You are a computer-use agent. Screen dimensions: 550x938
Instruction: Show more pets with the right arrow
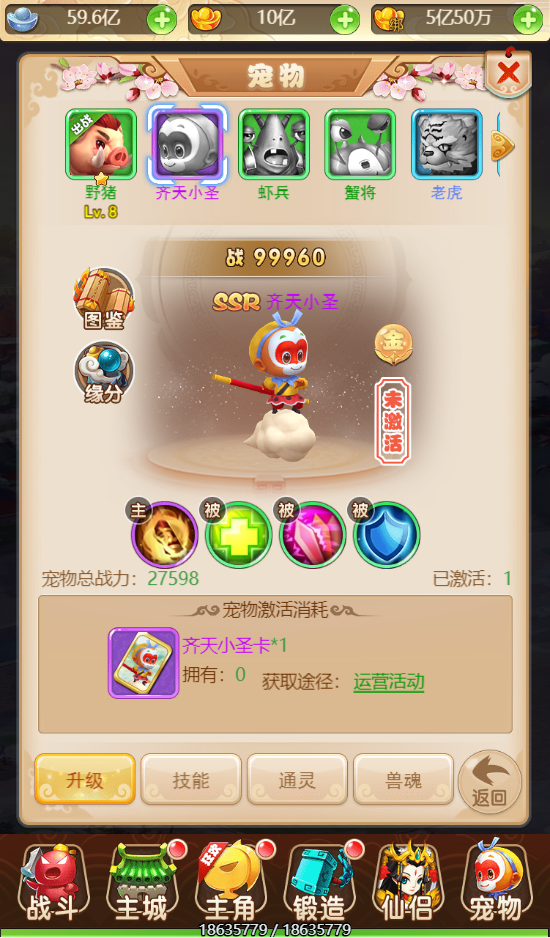pyautogui.click(x=503, y=145)
